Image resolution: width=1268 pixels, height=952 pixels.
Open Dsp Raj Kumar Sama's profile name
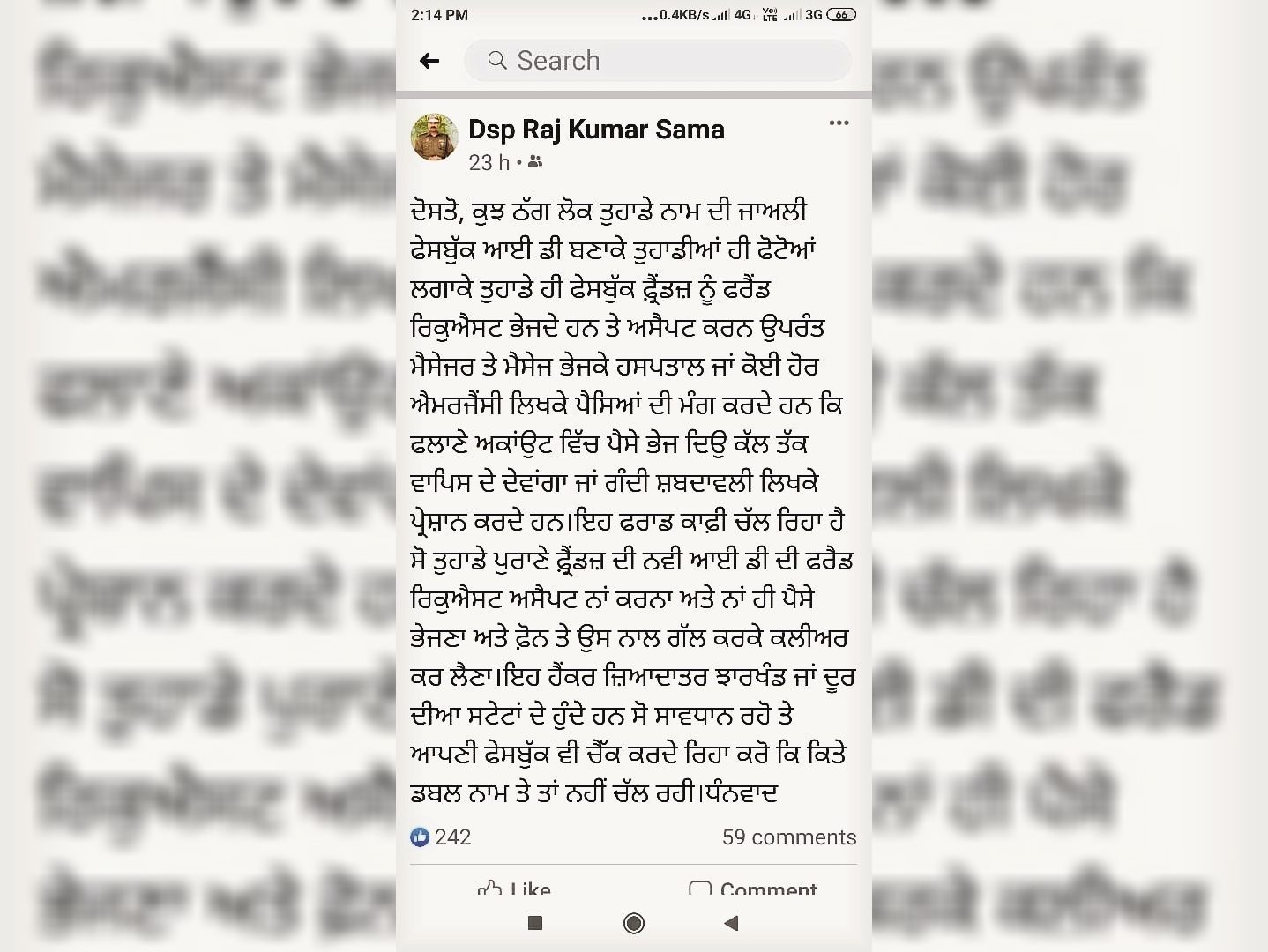tap(596, 130)
